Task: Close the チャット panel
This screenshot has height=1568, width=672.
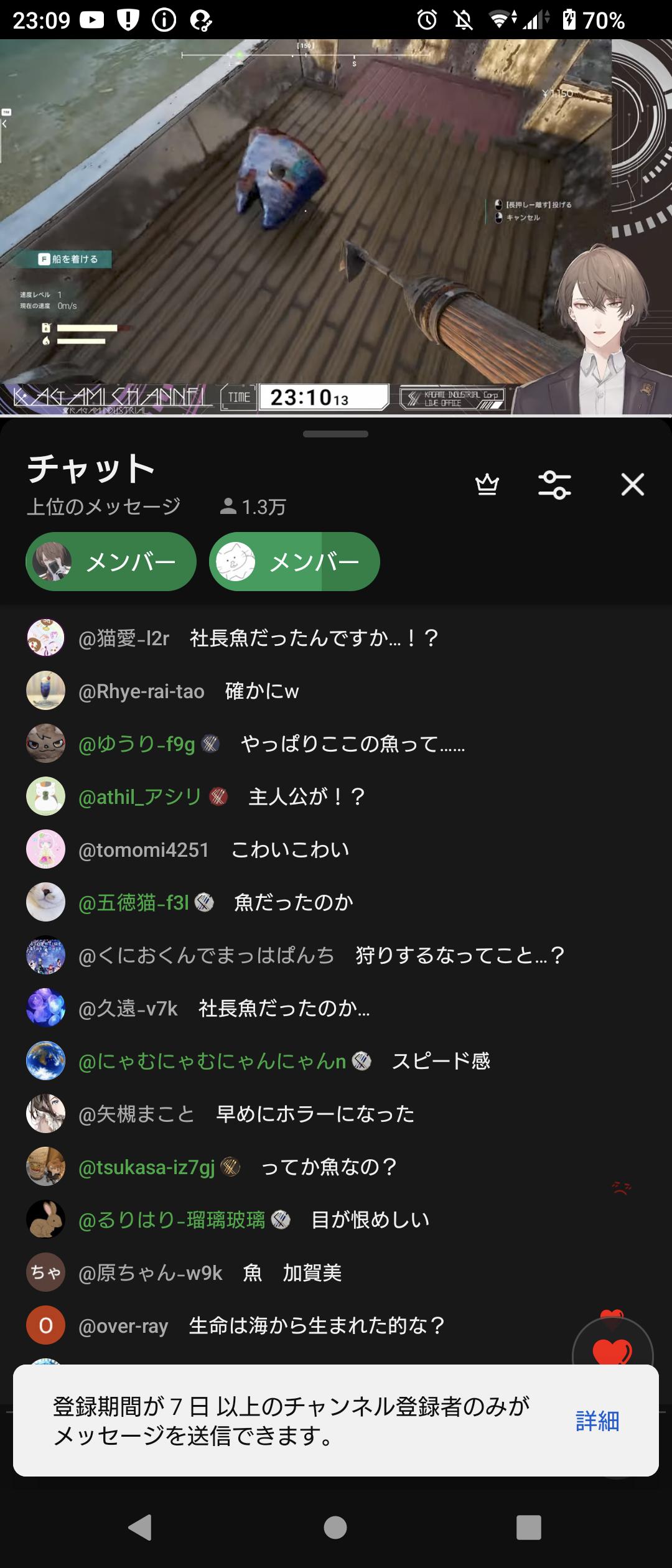Action: [x=632, y=485]
